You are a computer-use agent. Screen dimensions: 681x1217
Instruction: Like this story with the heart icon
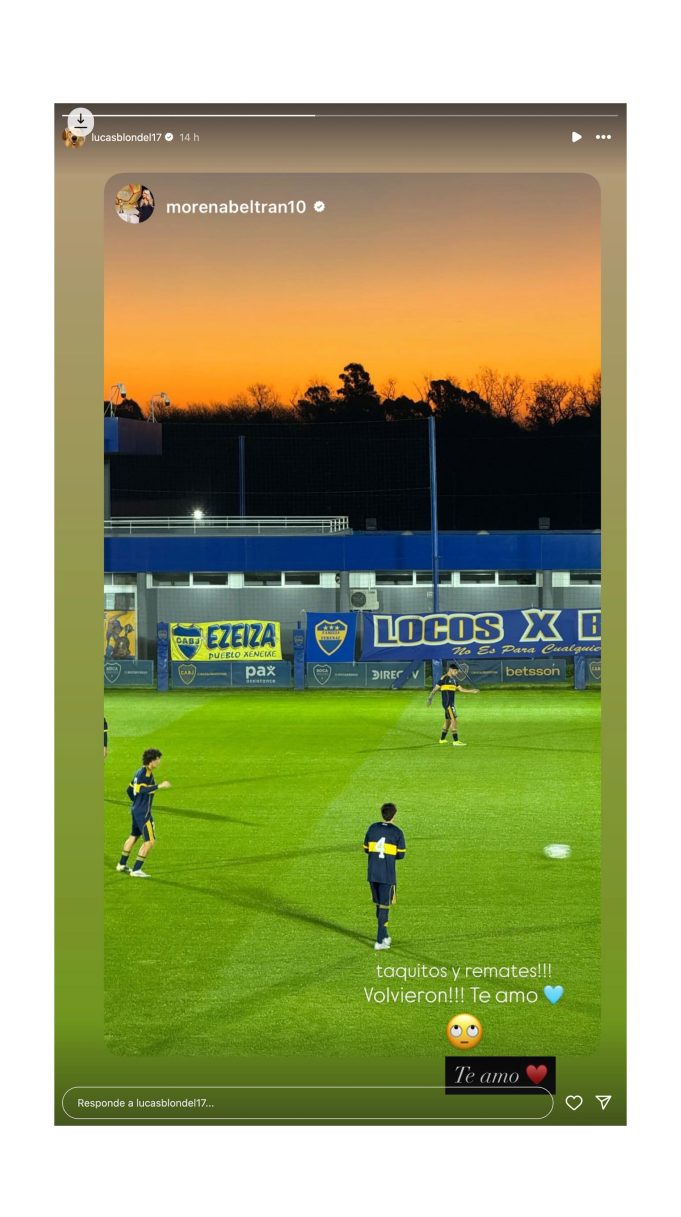[574, 1103]
